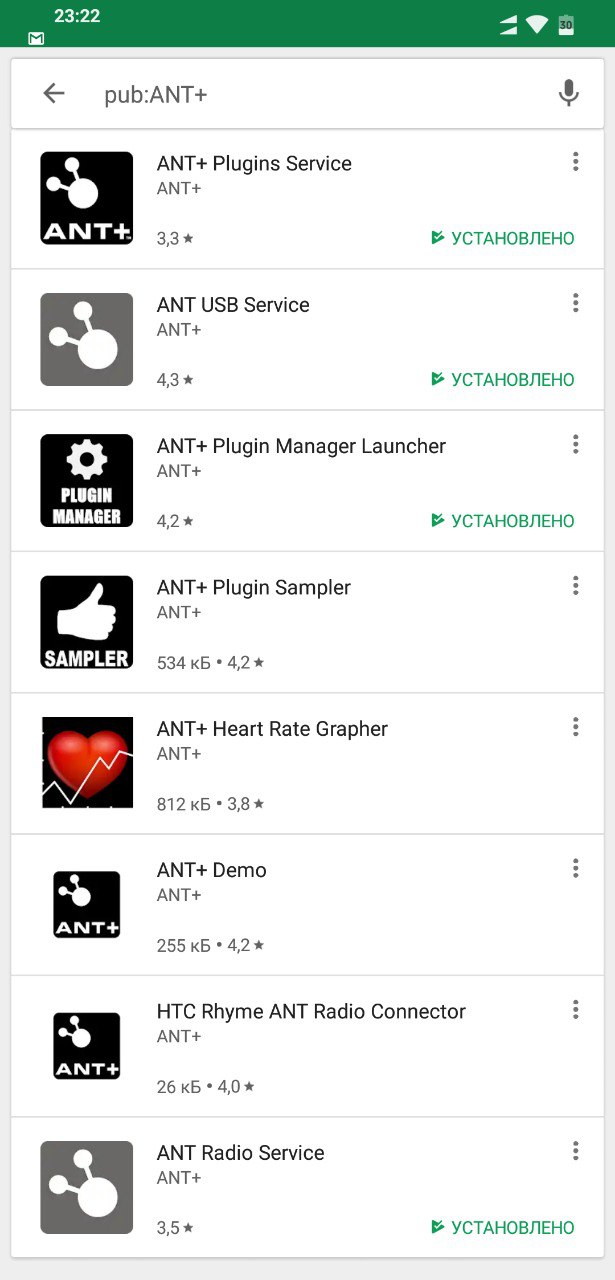Viewport: 615px width, 1280px height.
Task: Open options menu for ANT+ Plugin Manager Launcher
Action: [x=575, y=444]
